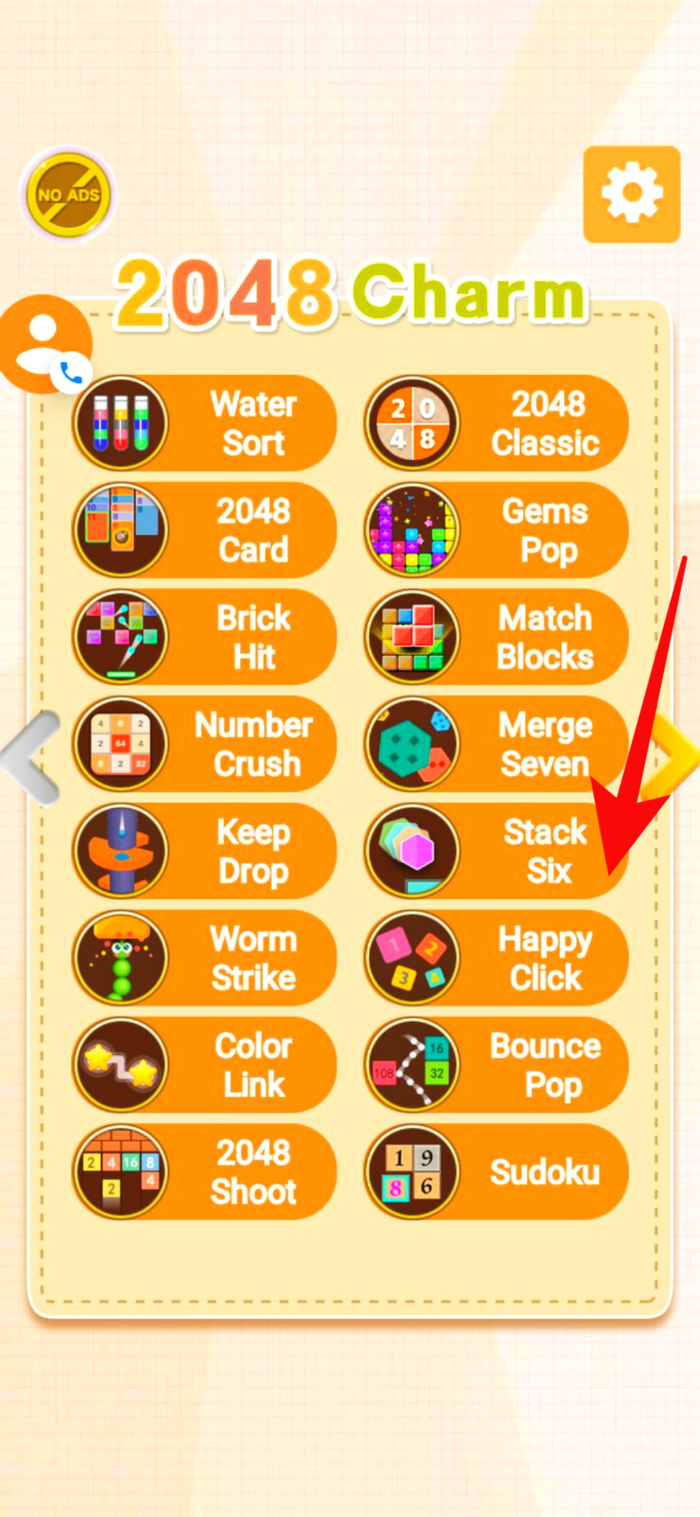Launch Merge Seven

pyautogui.click(x=496, y=744)
